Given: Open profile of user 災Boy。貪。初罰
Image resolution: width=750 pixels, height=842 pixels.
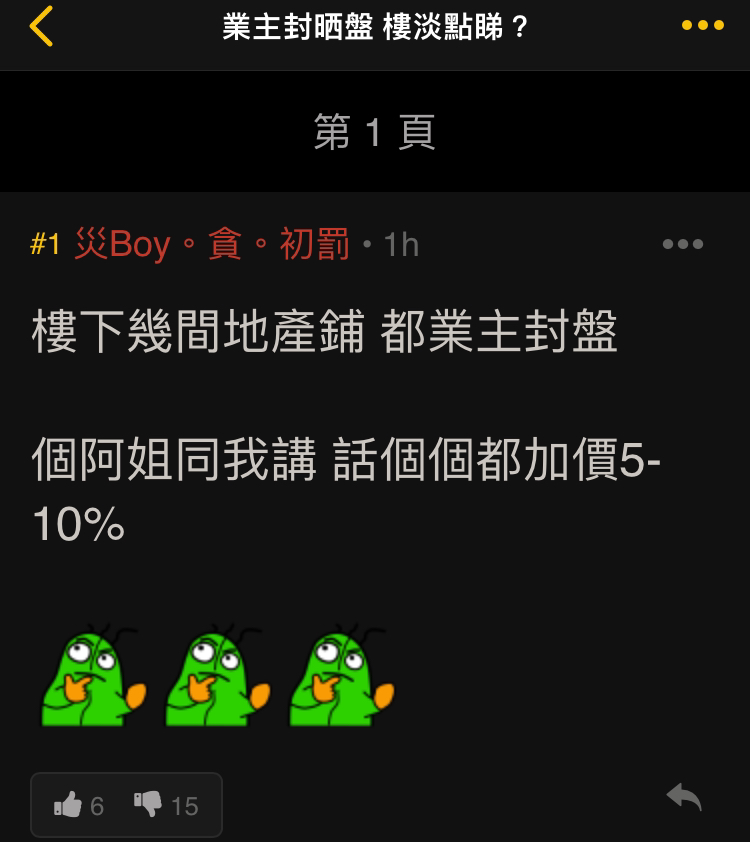Looking at the screenshot, I should pos(212,243).
